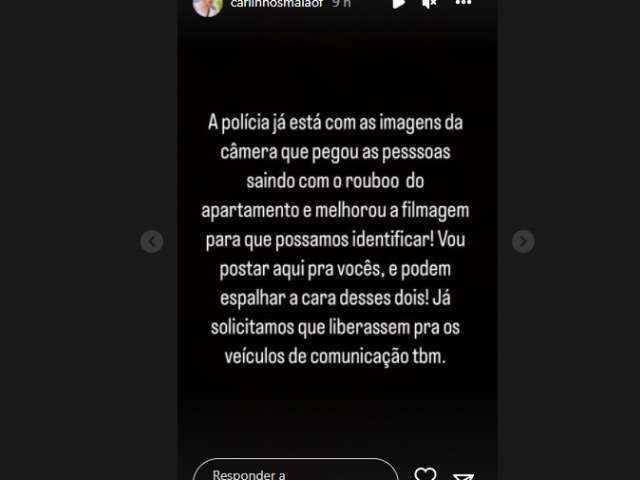Open the three-dot more options menu
Viewport: 640px width, 480px height.
pos(462,4)
